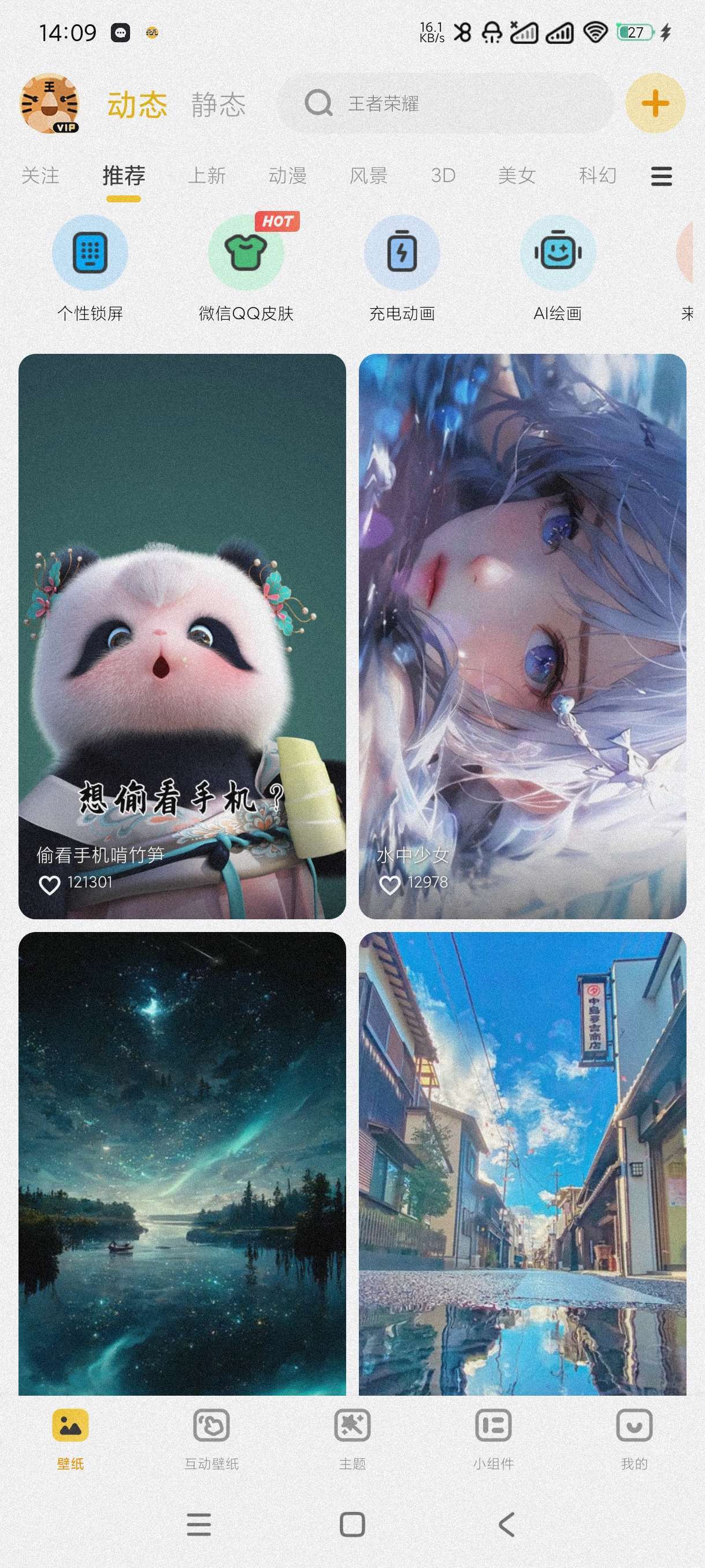
Task: Open the VIP tiger profile avatar
Action: tap(50, 103)
